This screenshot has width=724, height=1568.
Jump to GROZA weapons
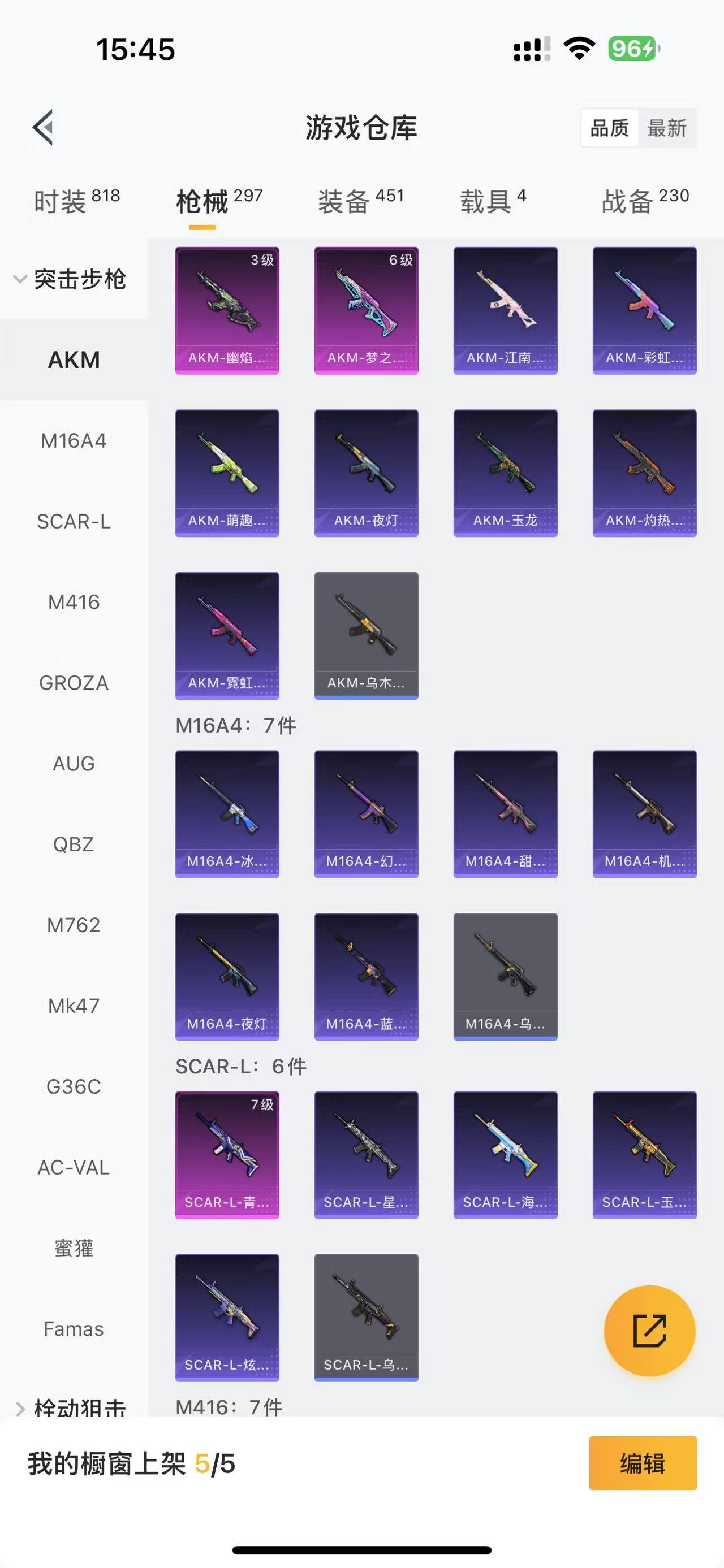74,683
